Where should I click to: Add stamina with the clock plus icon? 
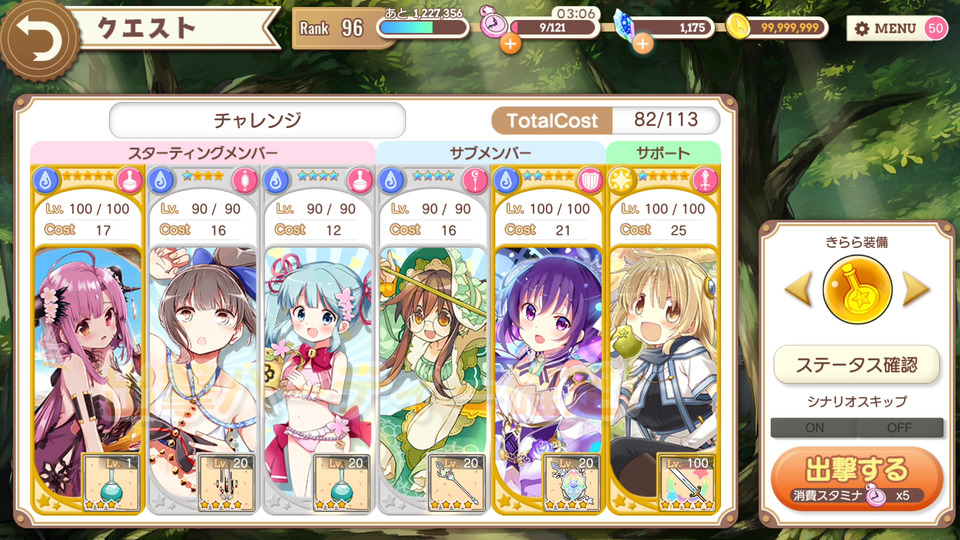coord(510,44)
